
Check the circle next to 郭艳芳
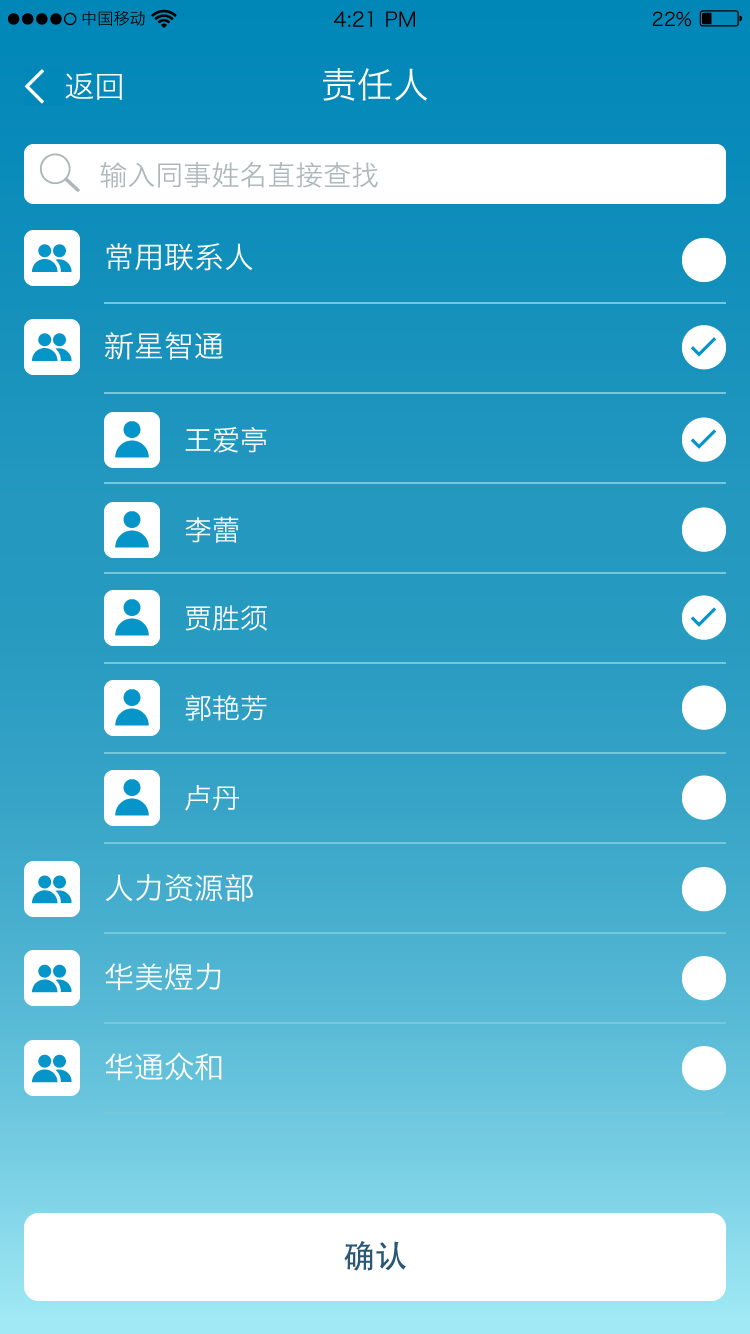704,707
